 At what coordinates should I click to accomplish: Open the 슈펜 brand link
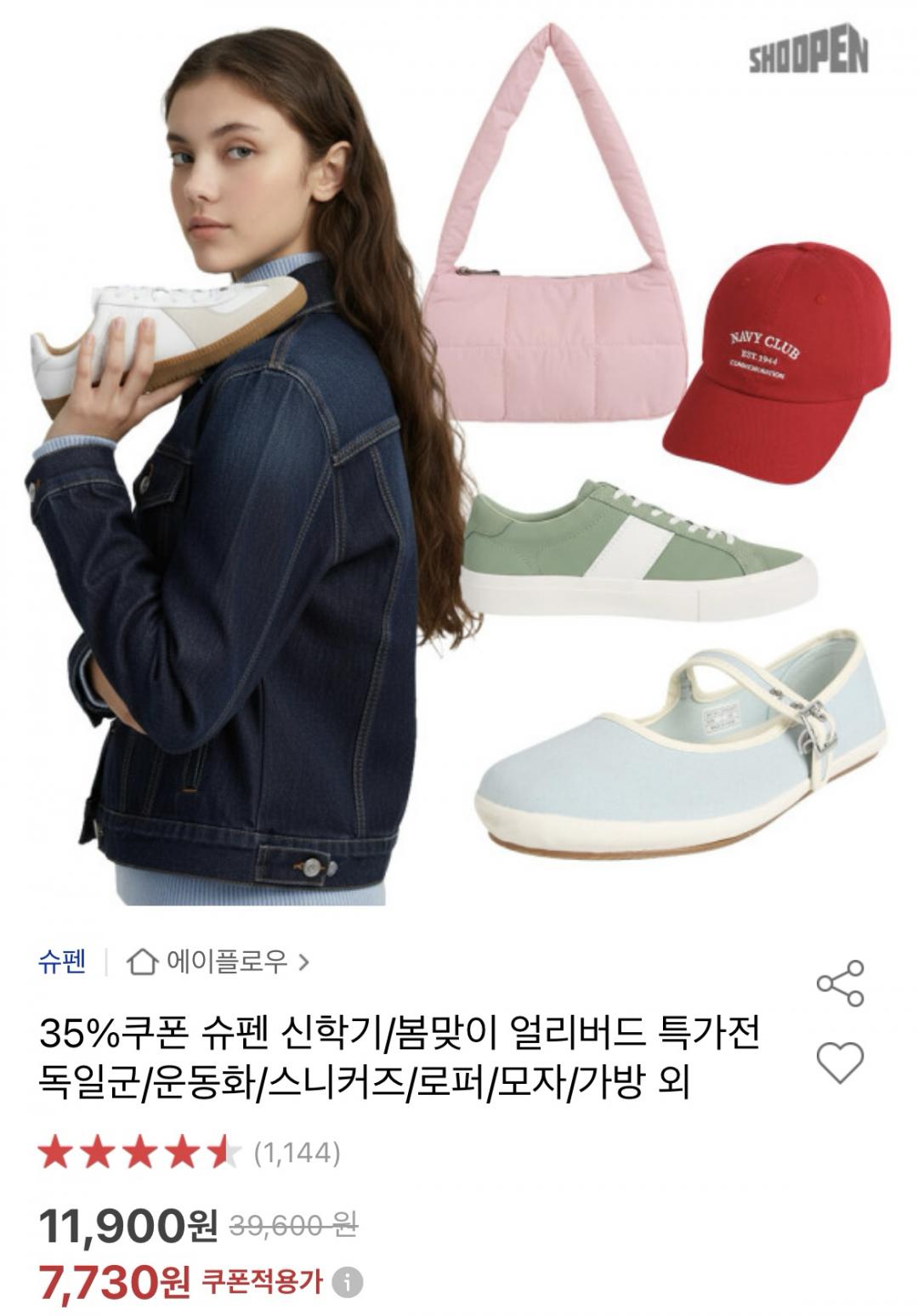click(x=62, y=962)
